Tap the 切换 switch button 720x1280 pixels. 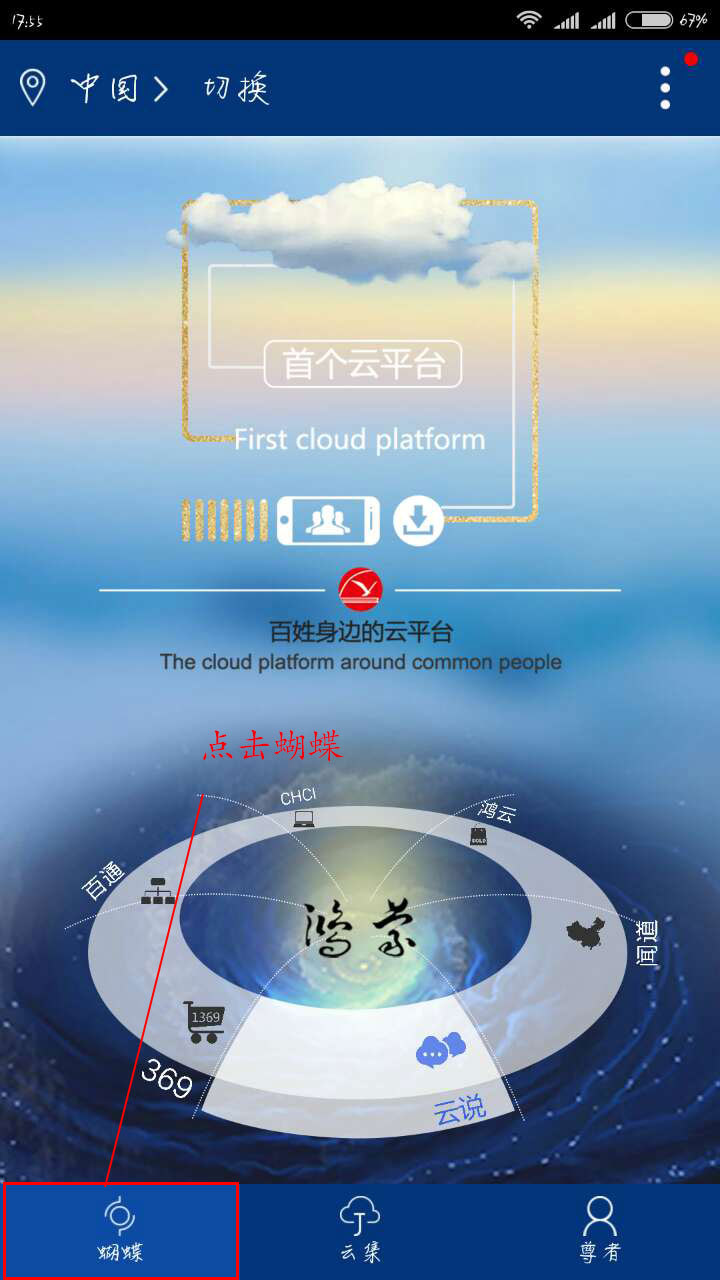(237, 89)
